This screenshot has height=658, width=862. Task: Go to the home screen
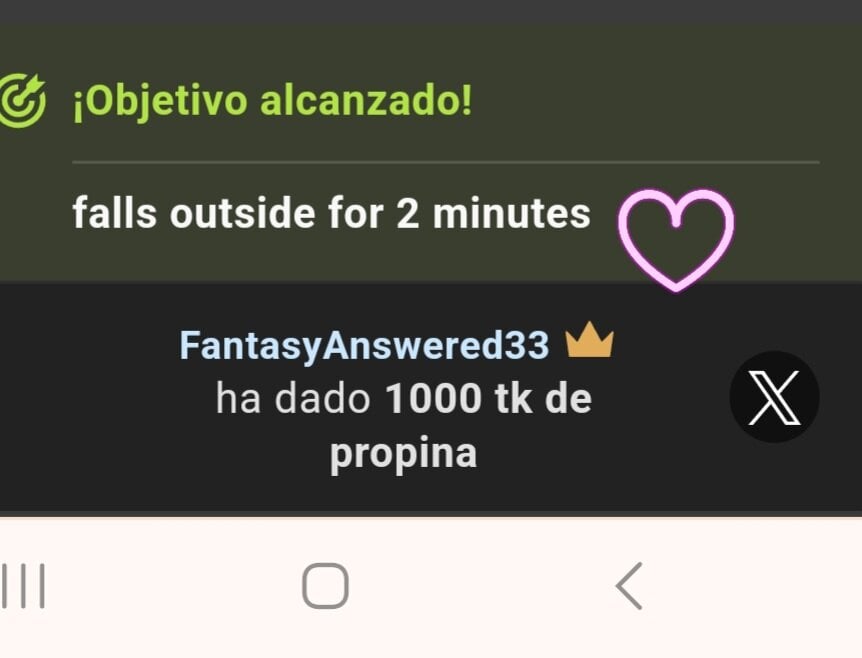(325, 586)
